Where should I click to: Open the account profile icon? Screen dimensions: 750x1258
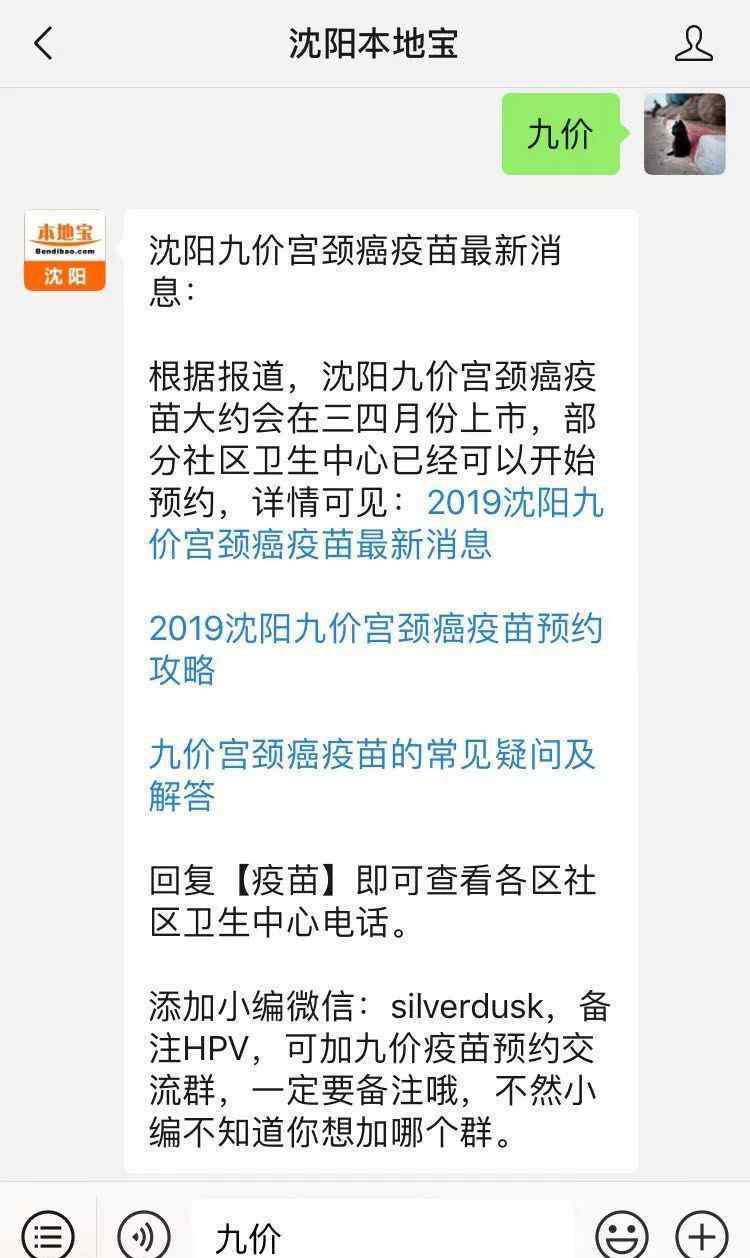tap(693, 44)
